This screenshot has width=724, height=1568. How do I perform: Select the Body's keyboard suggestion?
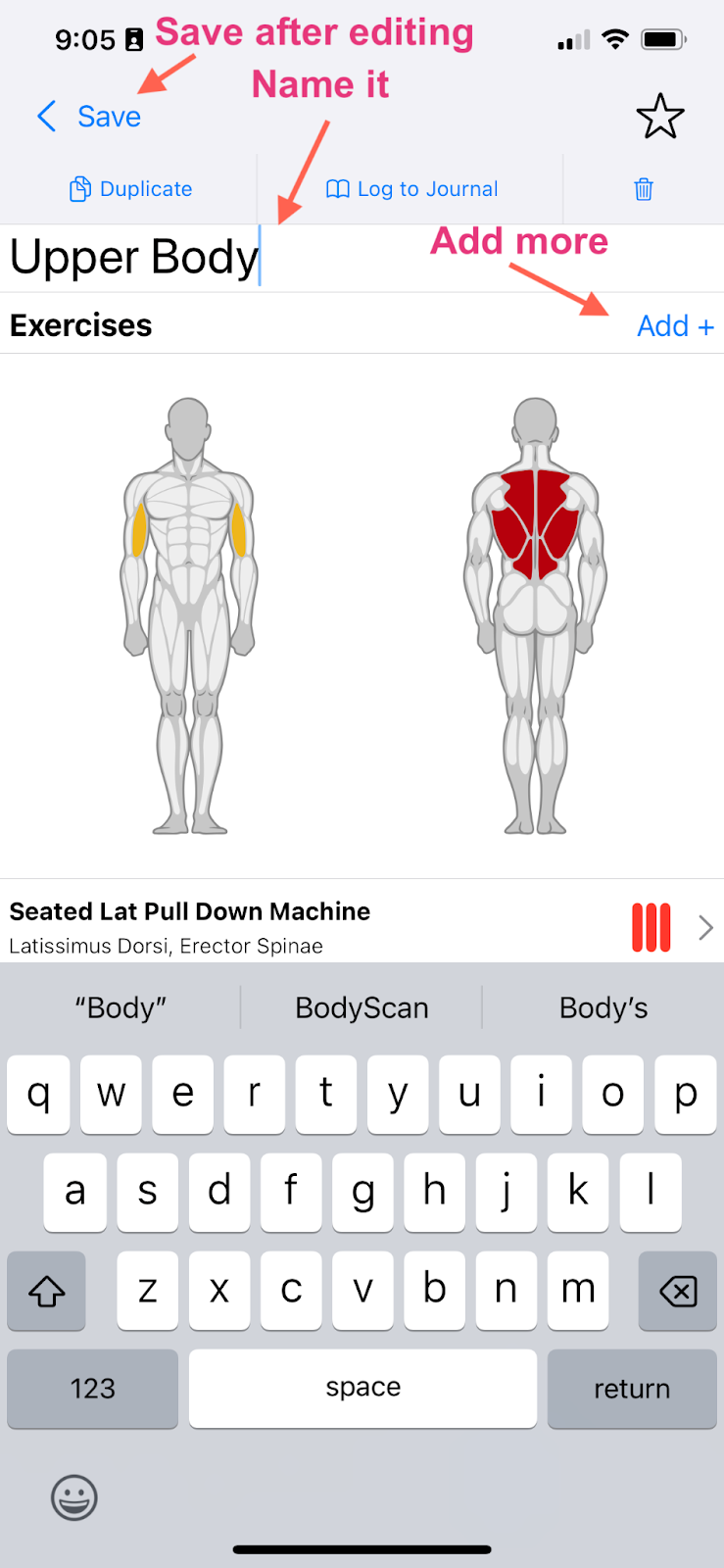pyautogui.click(x=603, y=1007)
